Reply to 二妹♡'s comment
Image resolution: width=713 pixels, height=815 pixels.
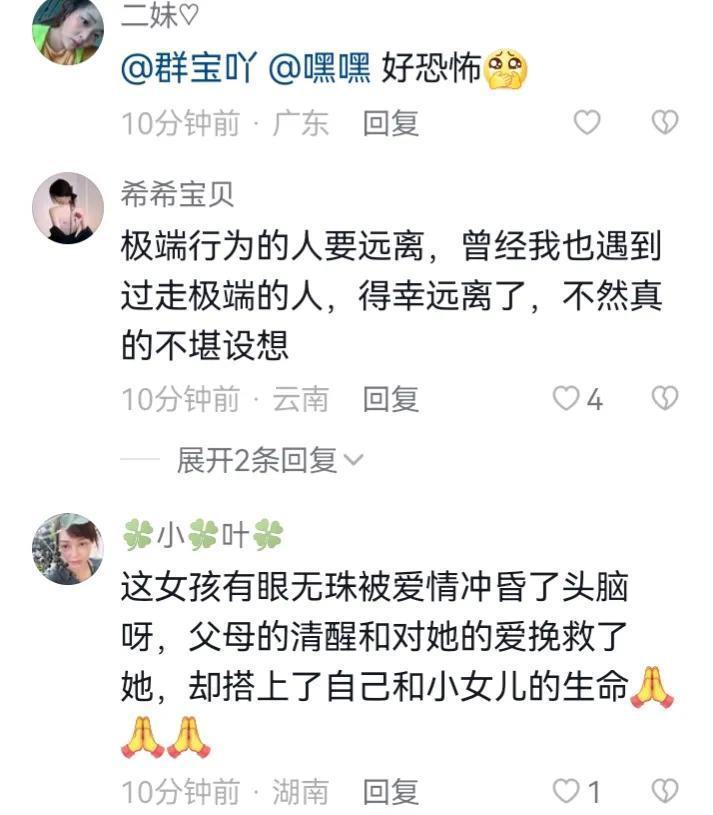[x=390, y=124]
